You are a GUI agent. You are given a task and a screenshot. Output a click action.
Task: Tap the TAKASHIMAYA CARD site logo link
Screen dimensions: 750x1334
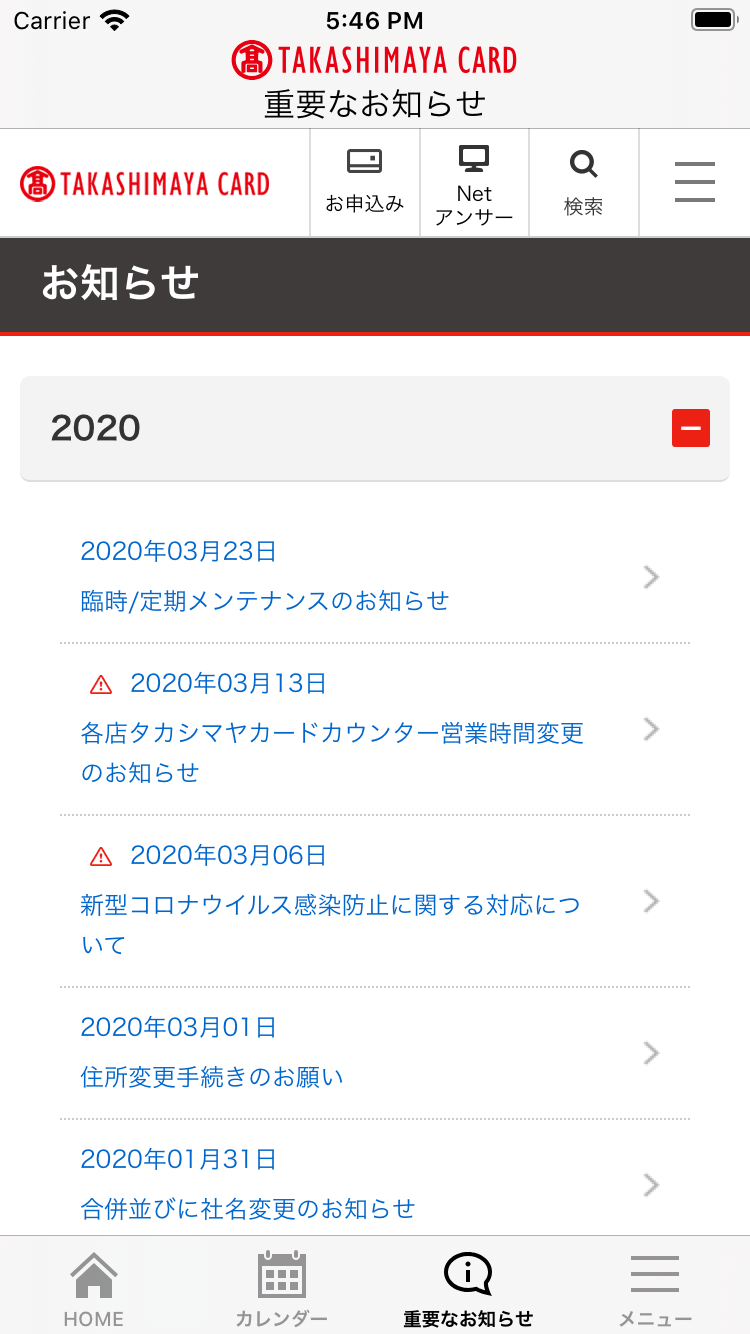click(145, 184)
